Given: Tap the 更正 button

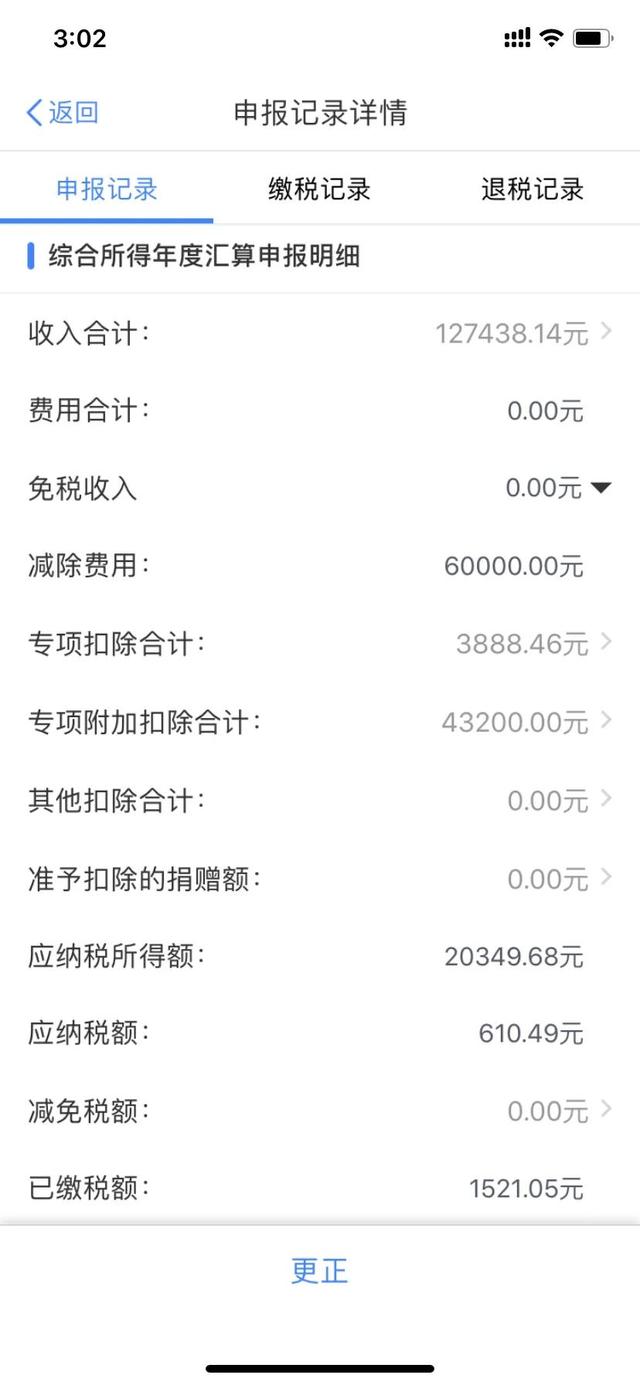Looking at the screenshot, I should pyautogui.click(x=320, y=1271).
